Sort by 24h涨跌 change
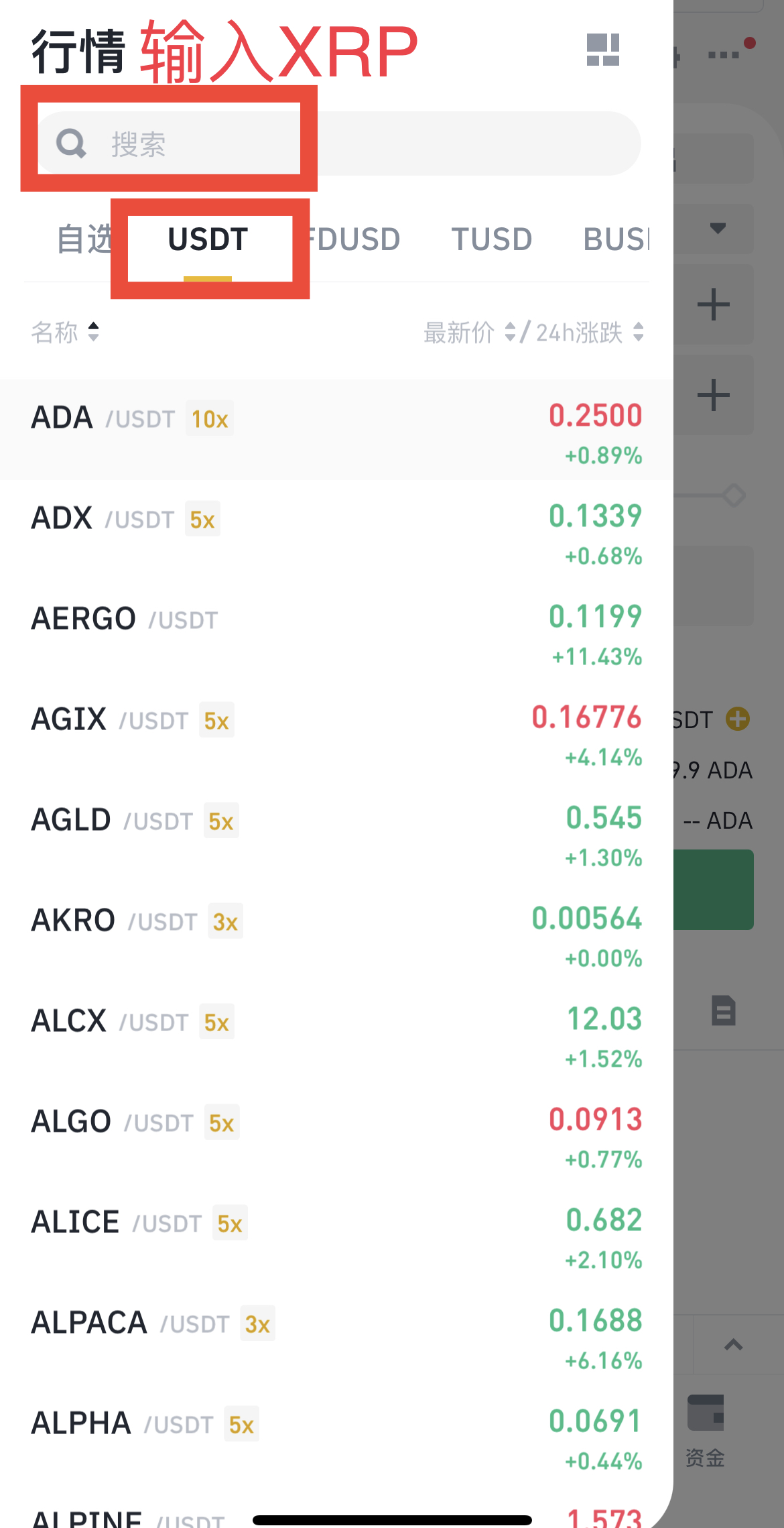Screen dimensions: 784x1528 coord(590,332)
